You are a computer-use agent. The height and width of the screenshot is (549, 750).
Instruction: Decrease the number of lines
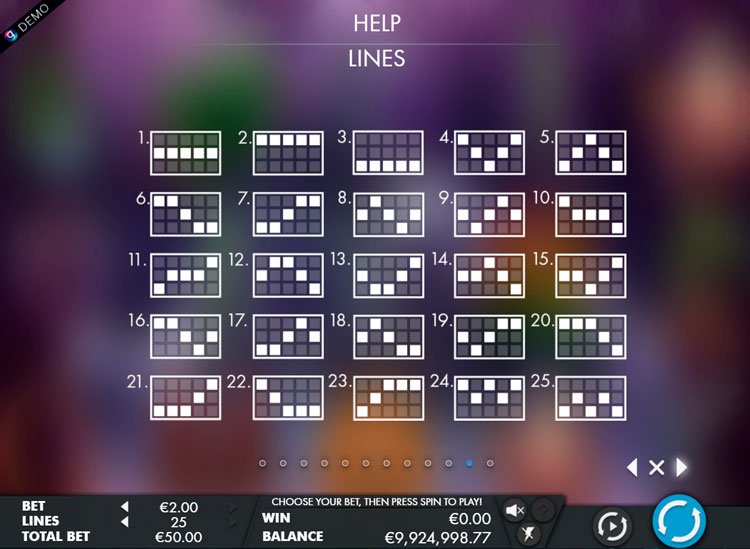click(x=125, y=521)
